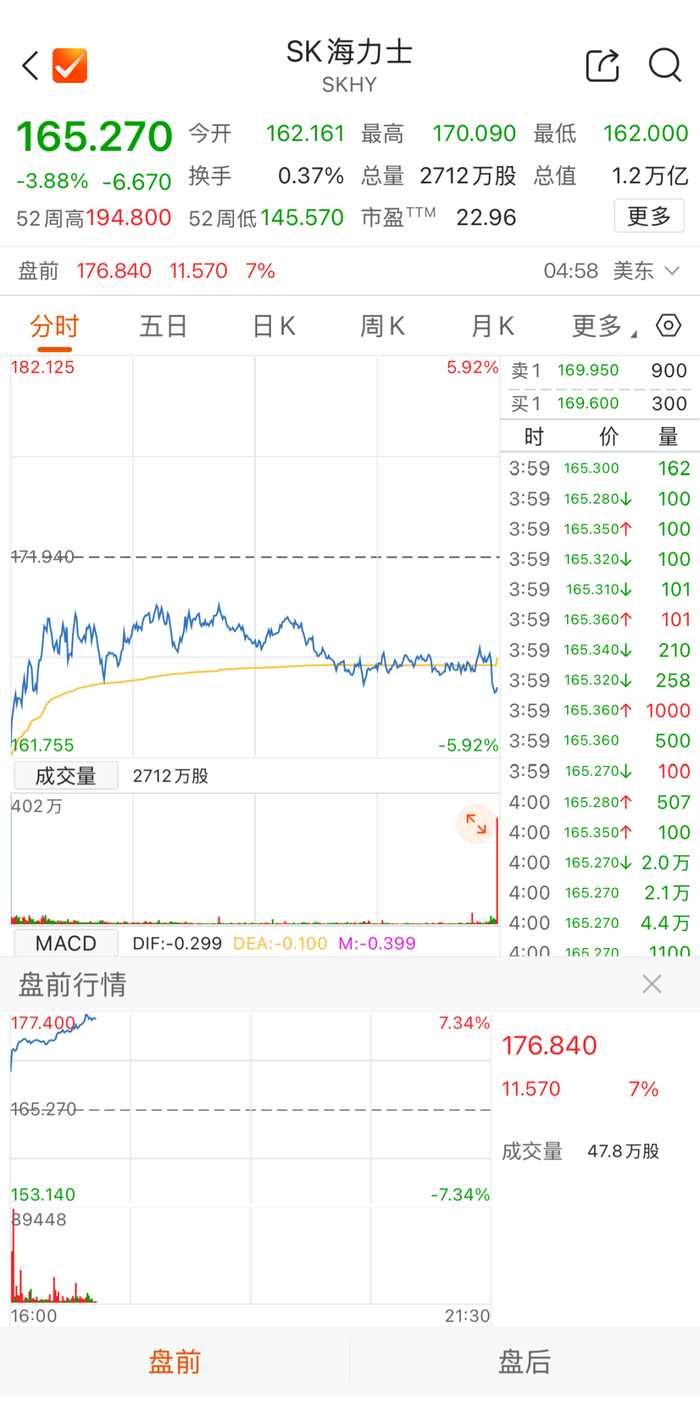Image resolution: width=700 pixels, height=1425 pixels.
Task: Close the 盘前行情 panel
Action: pos(652,984)
